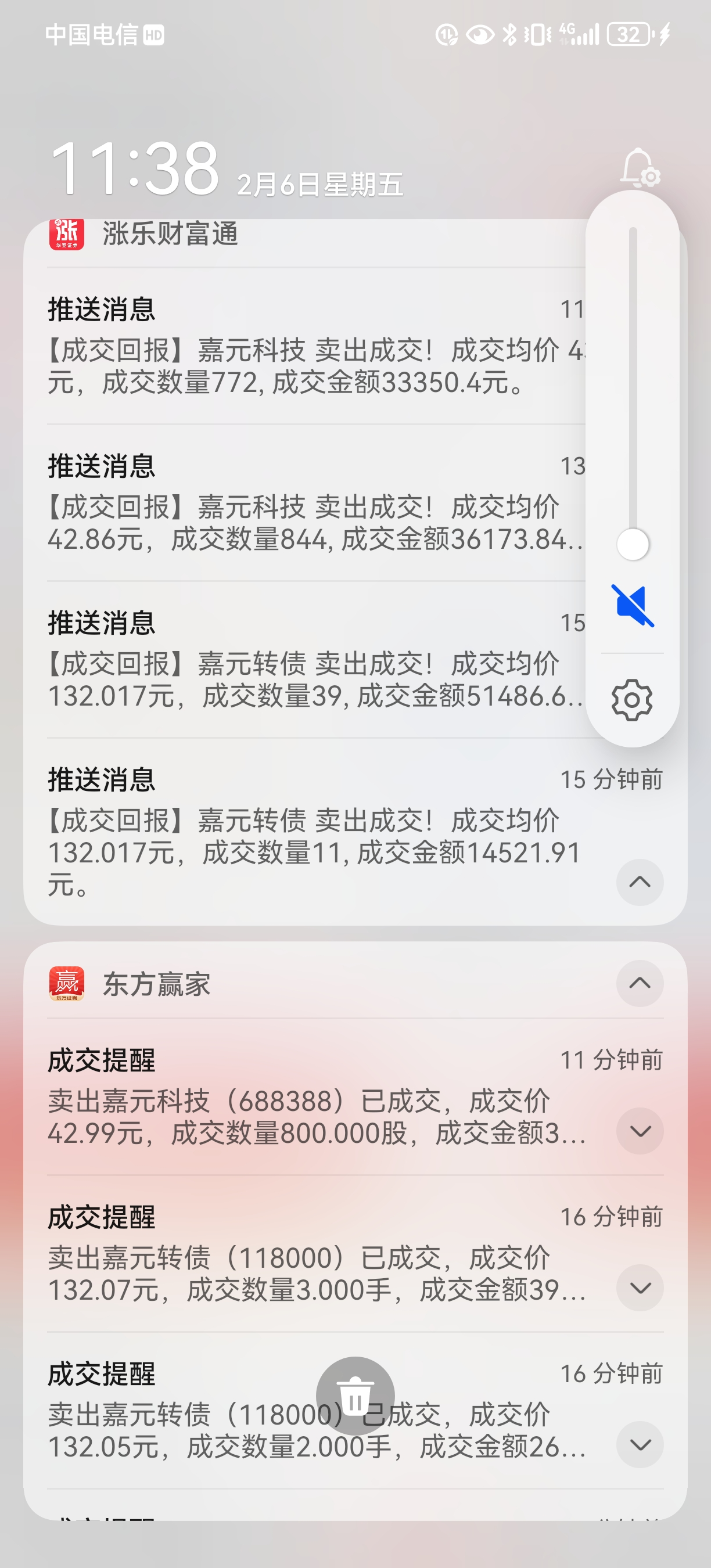Image resolution: width=711 pixels, height=1568 pixels.
Task: Collapse the 东方赢家 notification group
Action: 640,983
